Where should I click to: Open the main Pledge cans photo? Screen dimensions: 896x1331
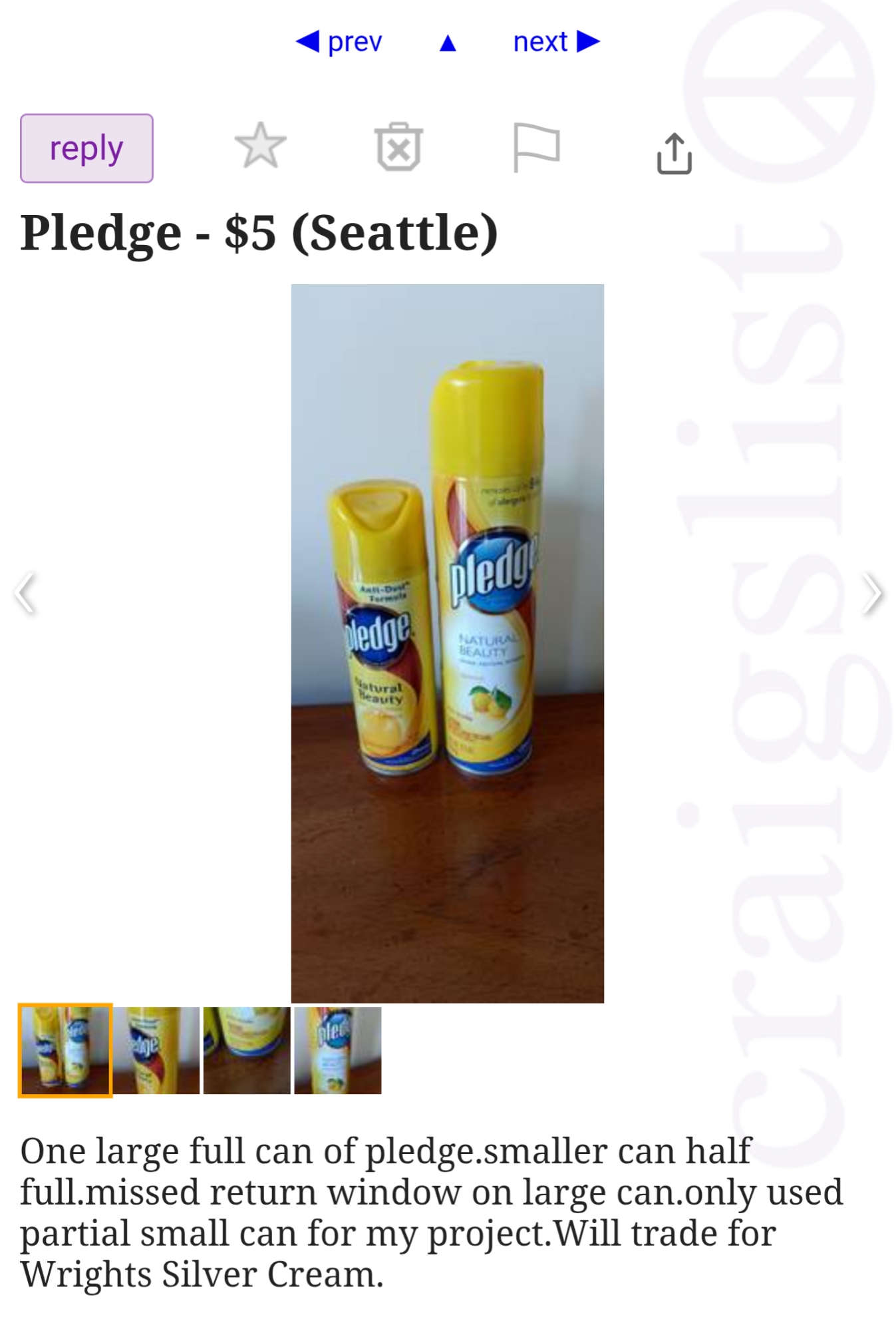coord(447,642)
